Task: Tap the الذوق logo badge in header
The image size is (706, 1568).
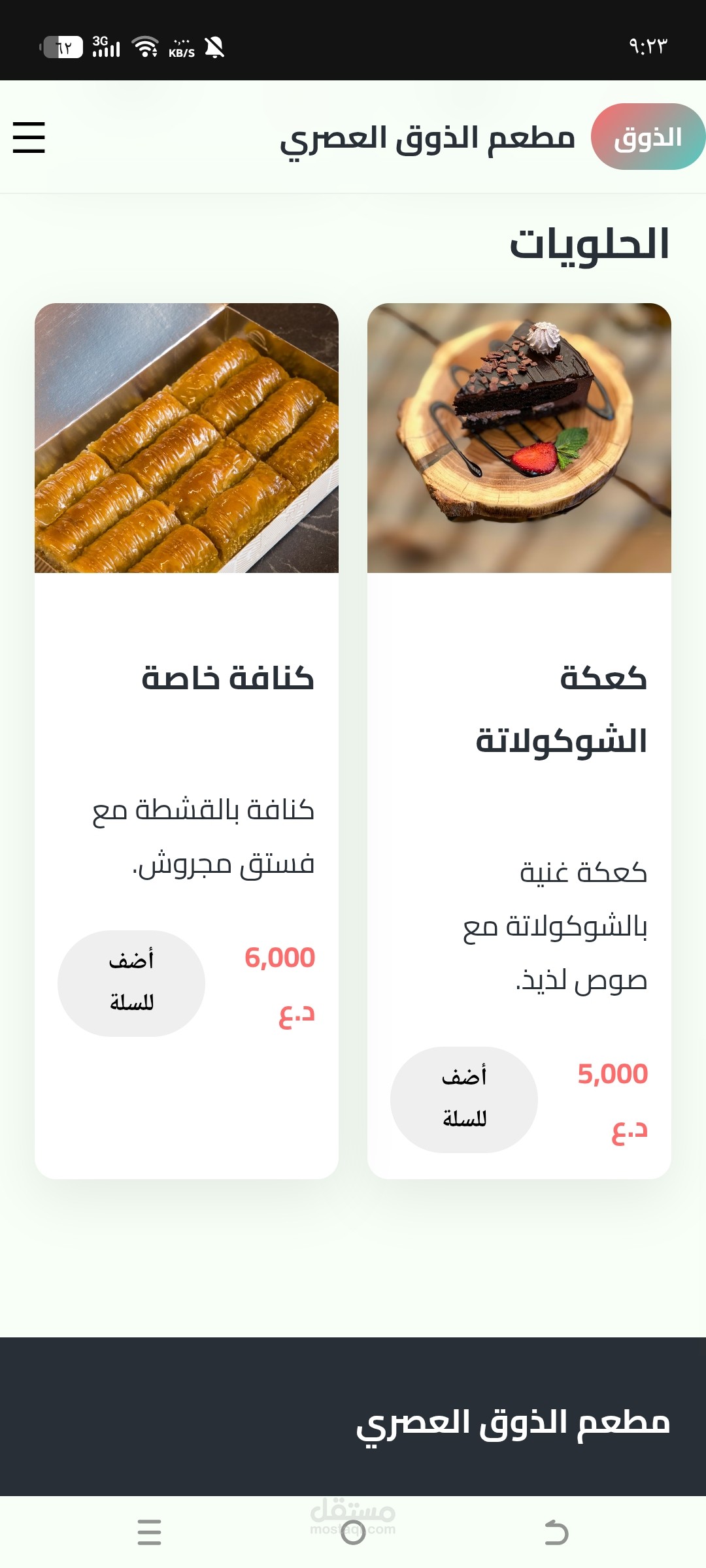Action: point(647,137)
